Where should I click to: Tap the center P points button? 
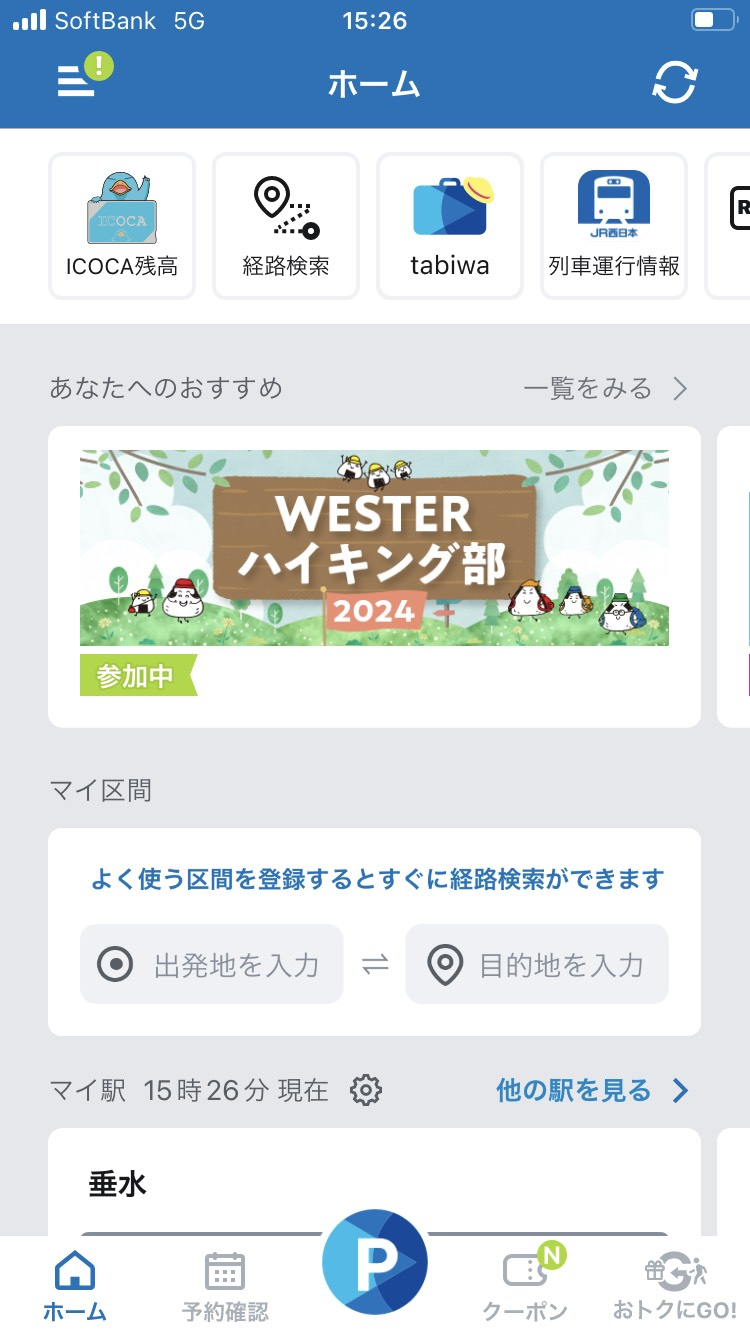(x=375, y=1261)
